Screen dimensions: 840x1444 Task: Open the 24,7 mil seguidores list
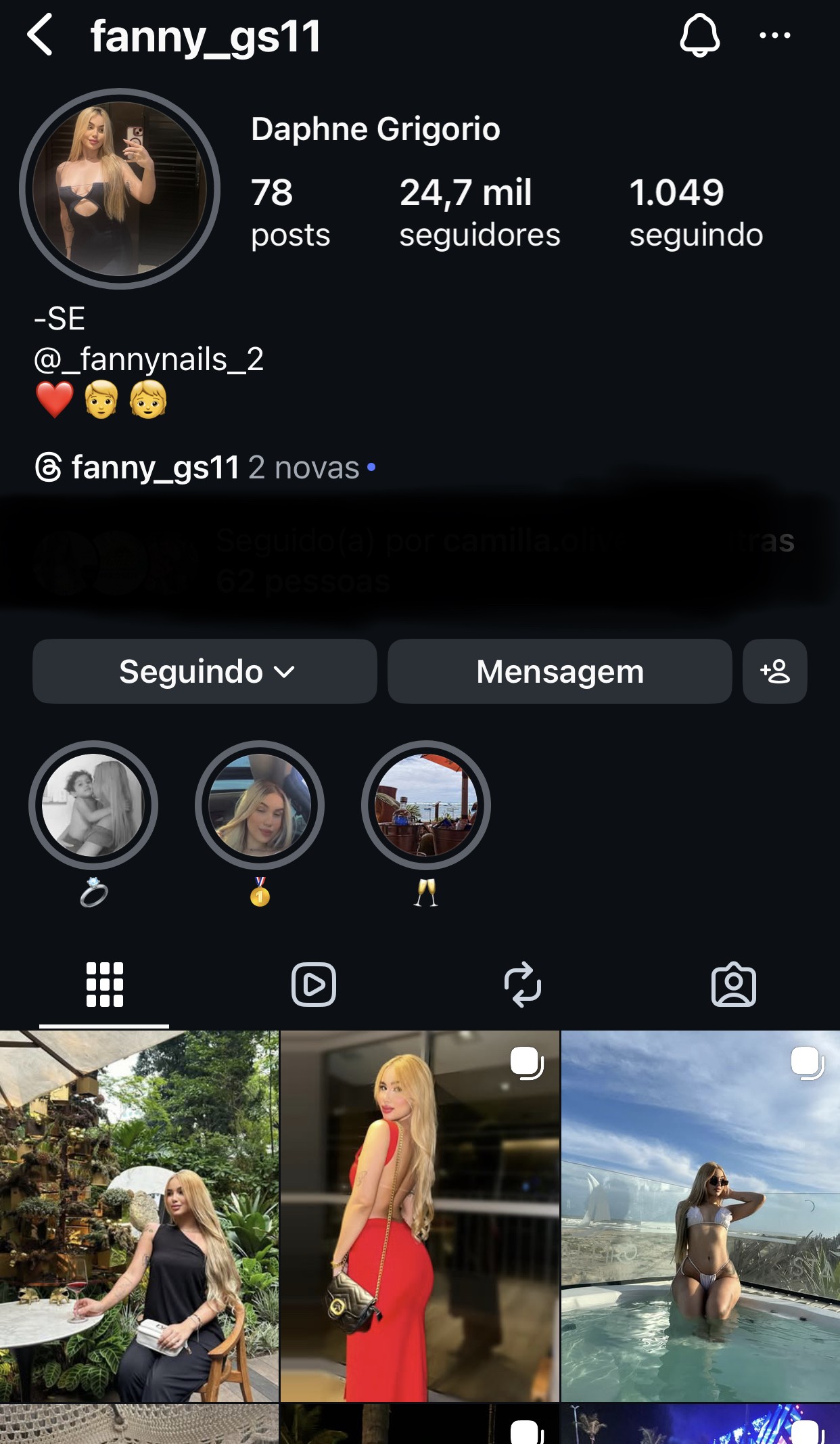479,212
